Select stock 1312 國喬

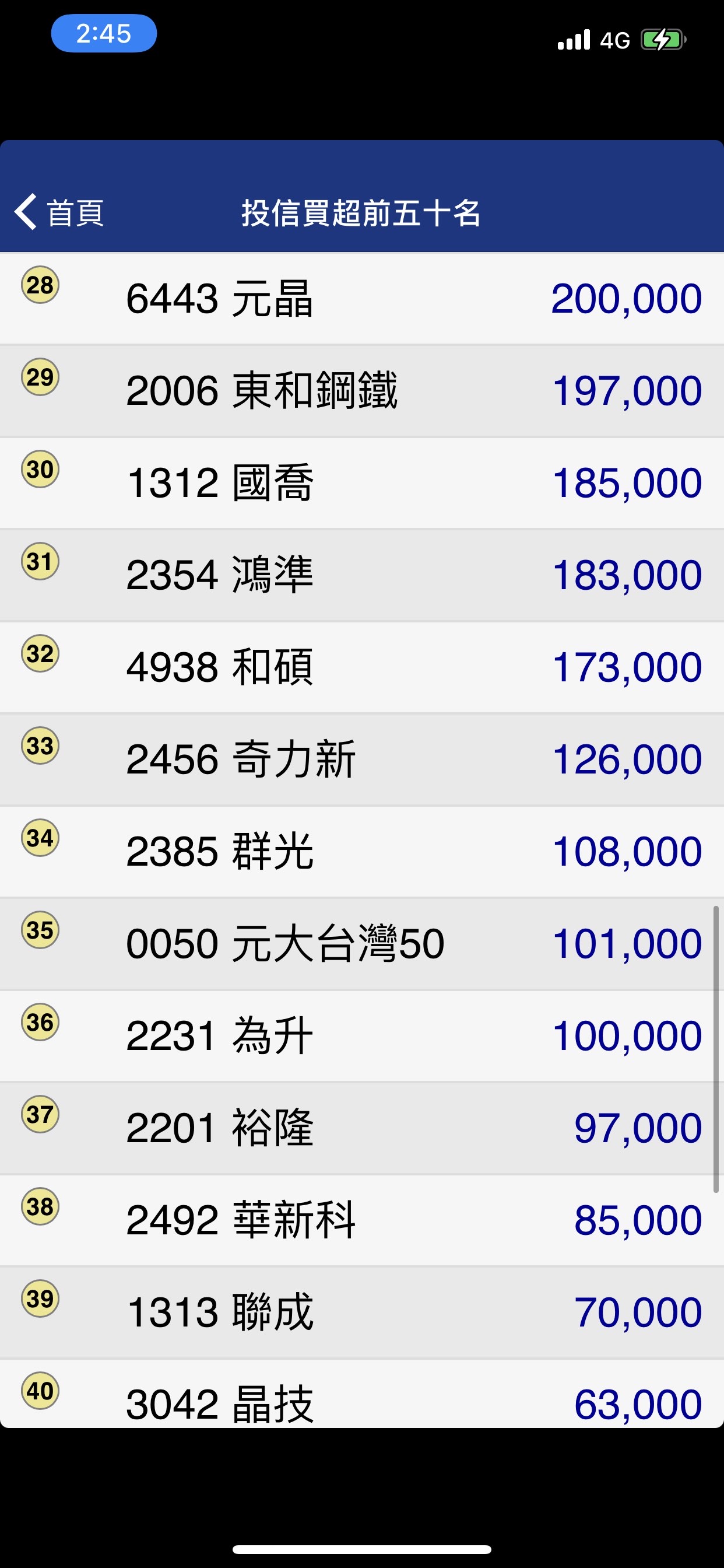point(361,482)
